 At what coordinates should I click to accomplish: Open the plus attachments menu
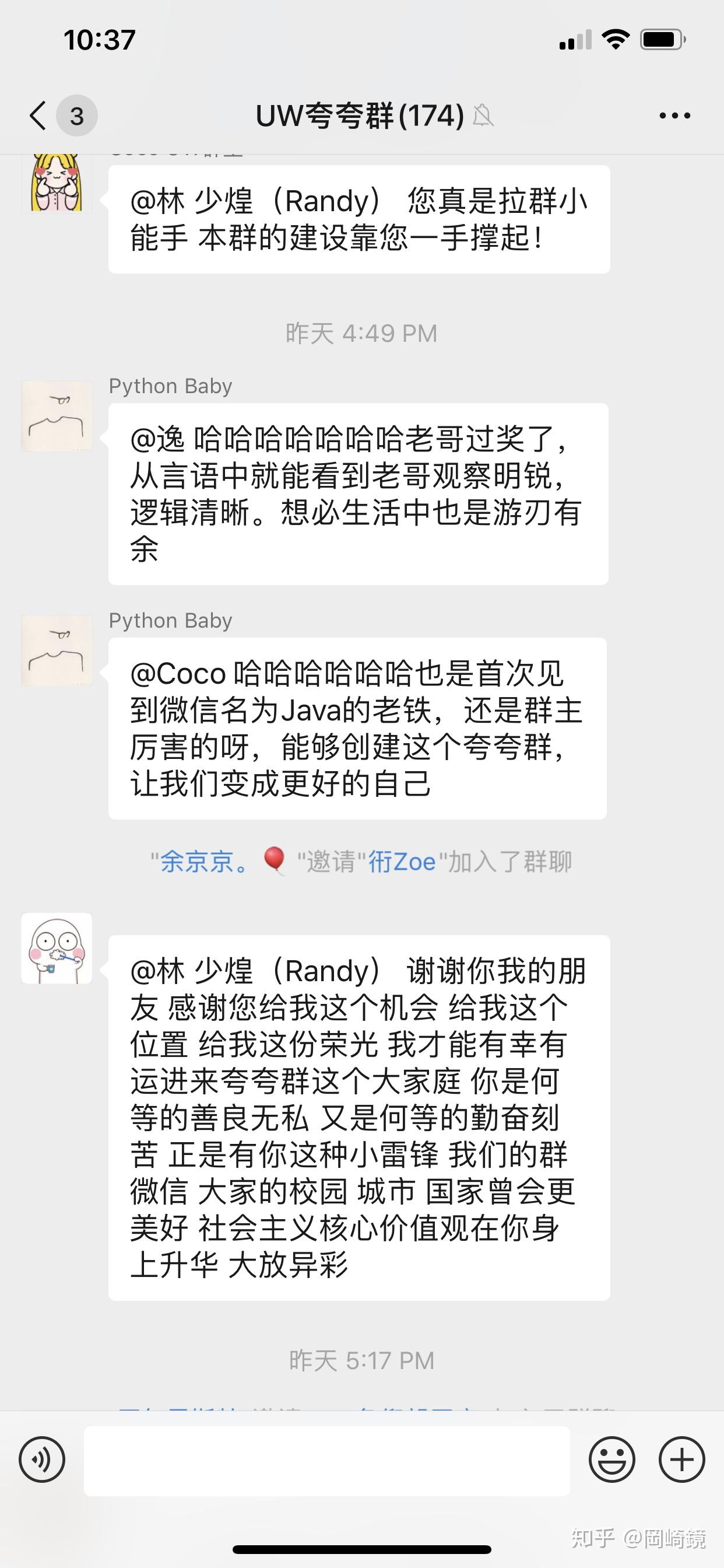tap(681, 1459)
